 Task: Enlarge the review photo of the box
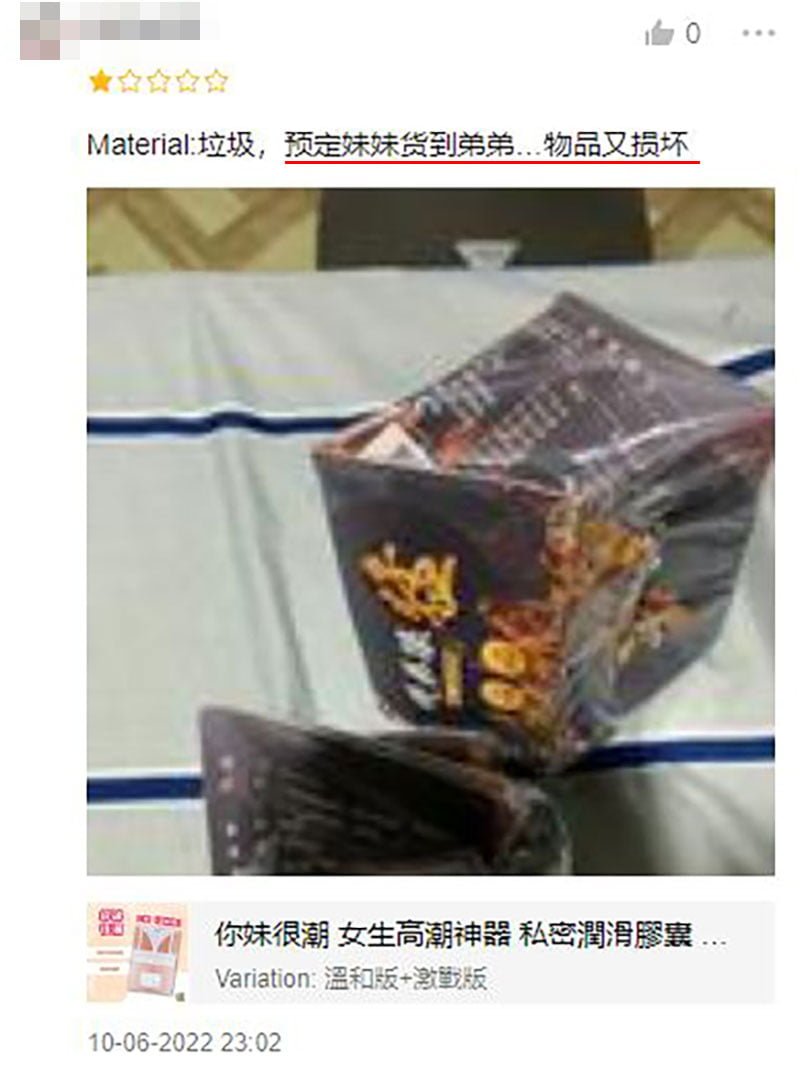(430, 530)
